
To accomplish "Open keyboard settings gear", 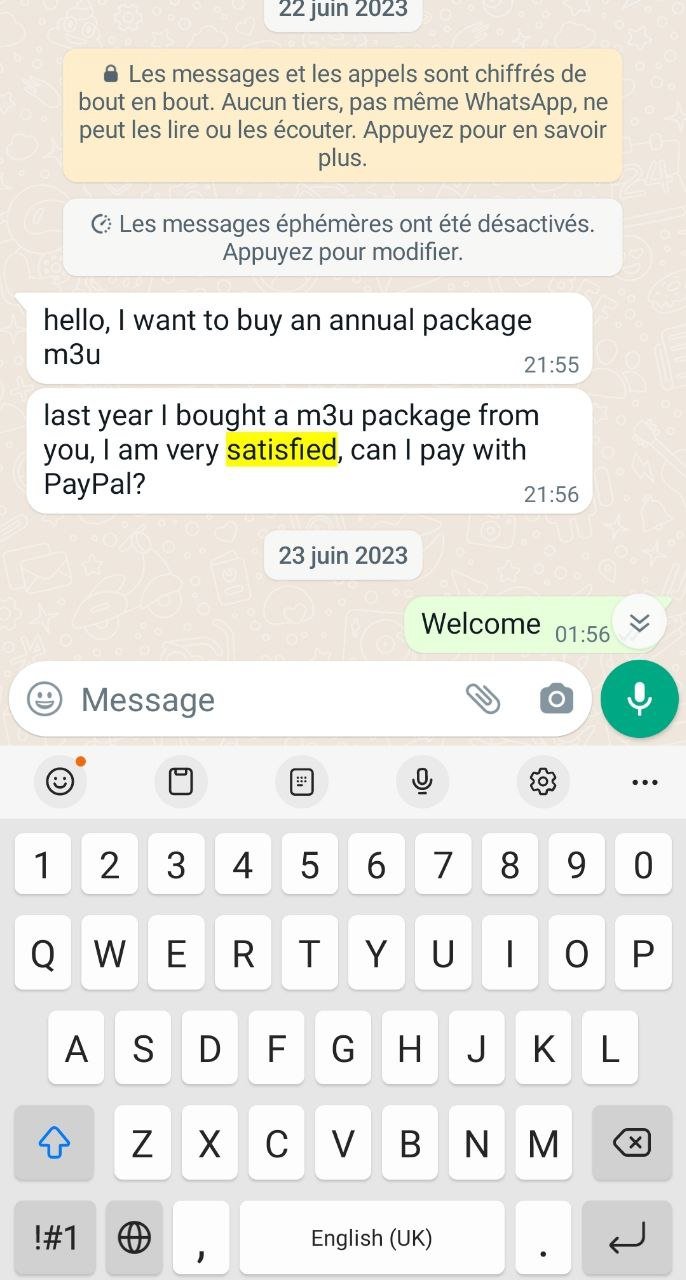I will pos(543,781).
